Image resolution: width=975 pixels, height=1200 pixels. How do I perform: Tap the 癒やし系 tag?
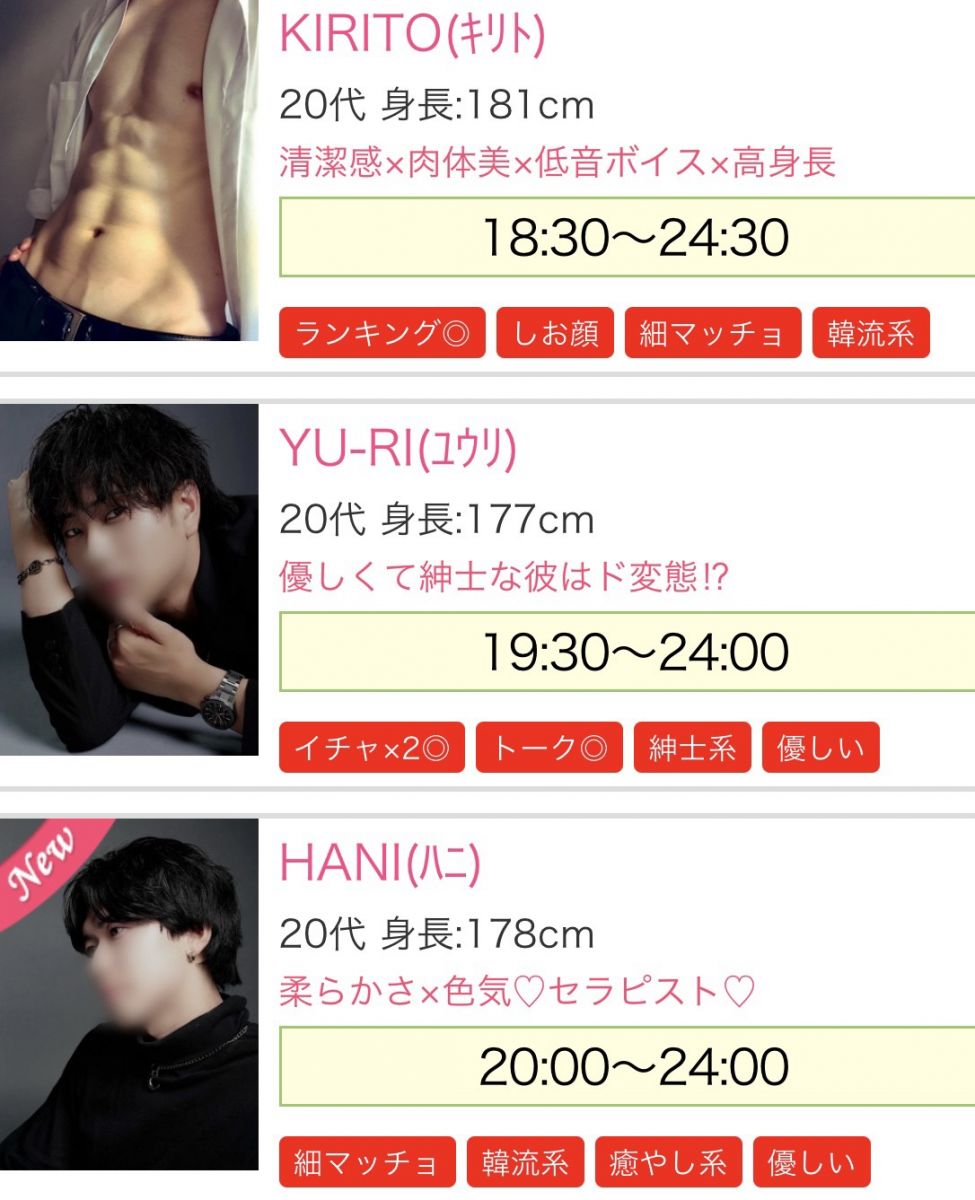click(668, 1162)
